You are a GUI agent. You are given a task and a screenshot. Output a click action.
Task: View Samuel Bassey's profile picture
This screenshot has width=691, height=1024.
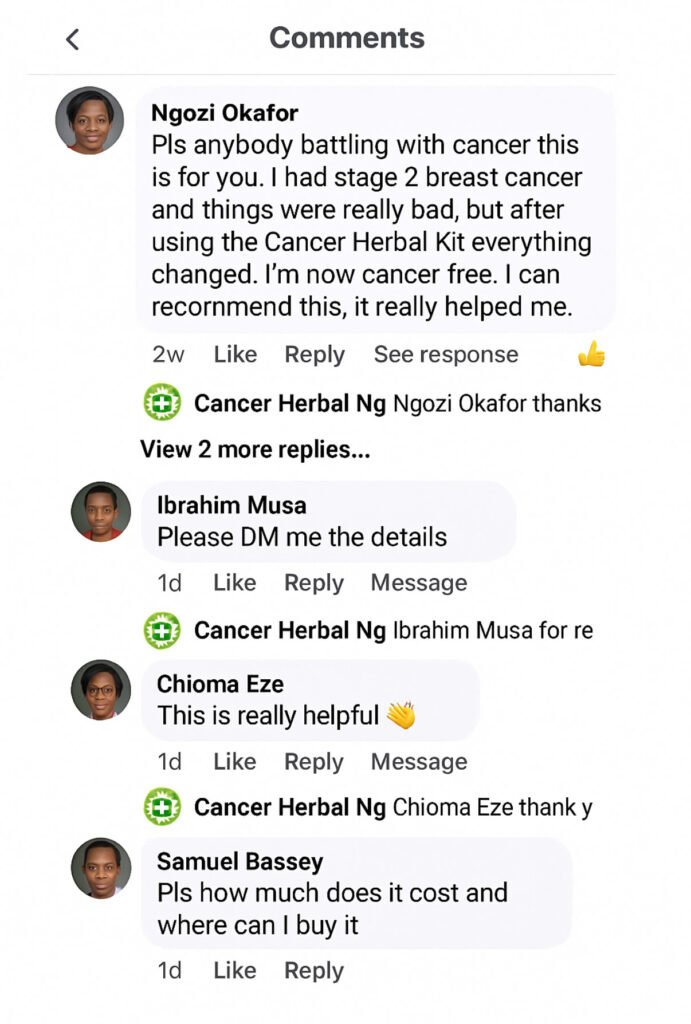point(101,867)
